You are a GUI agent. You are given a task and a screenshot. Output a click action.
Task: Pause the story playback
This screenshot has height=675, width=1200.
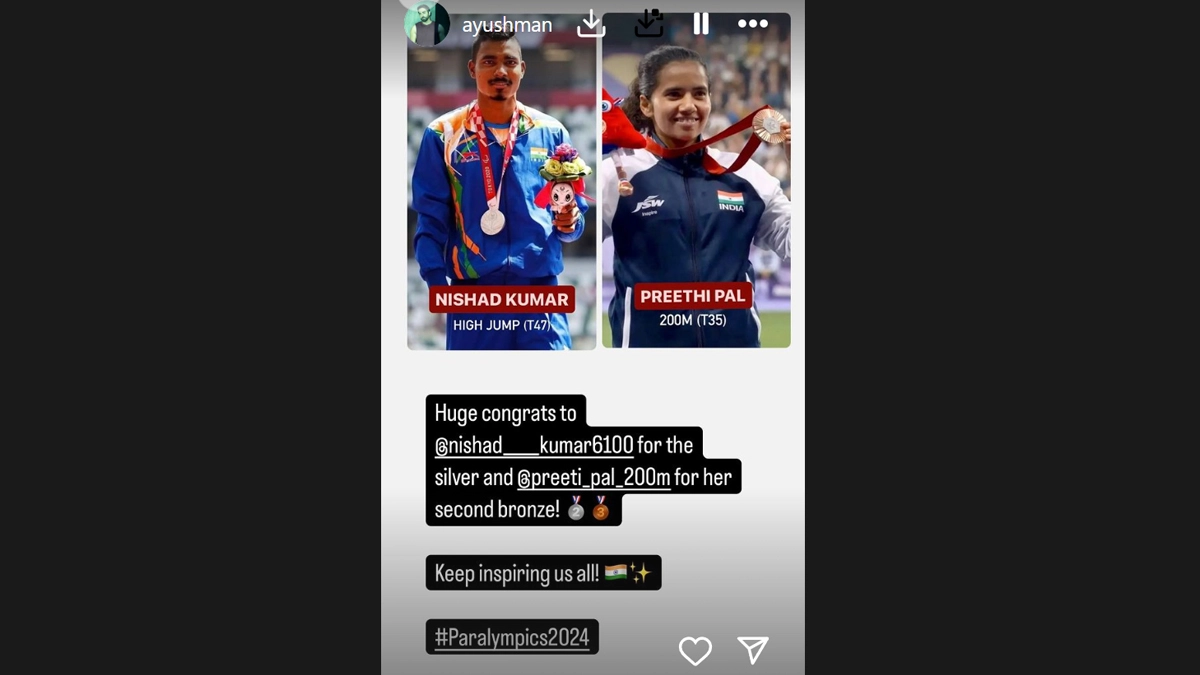(701, 23)
